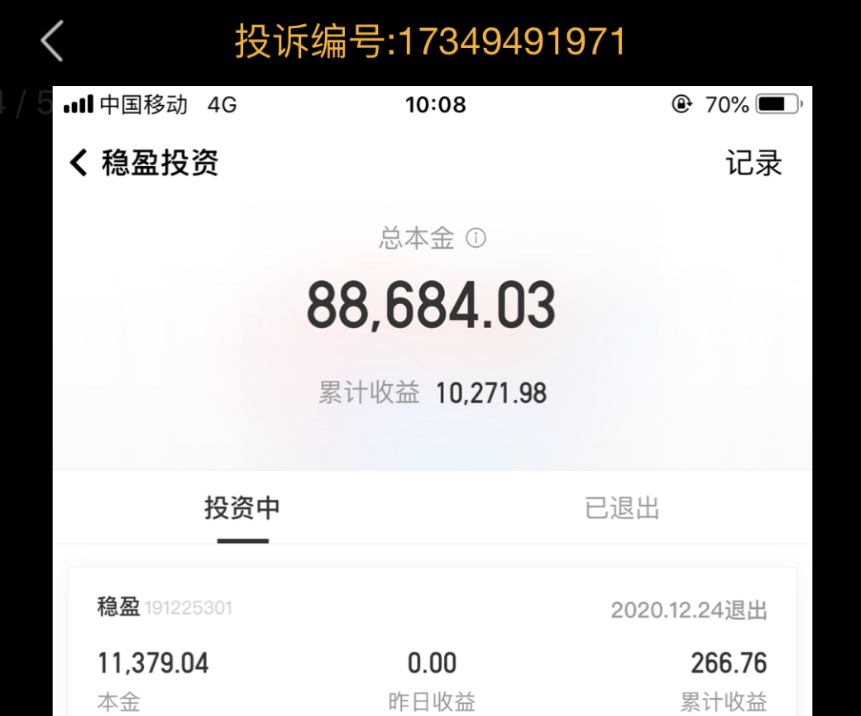
Task: Go back from the complaint image viewer
Action: point(52,42)
